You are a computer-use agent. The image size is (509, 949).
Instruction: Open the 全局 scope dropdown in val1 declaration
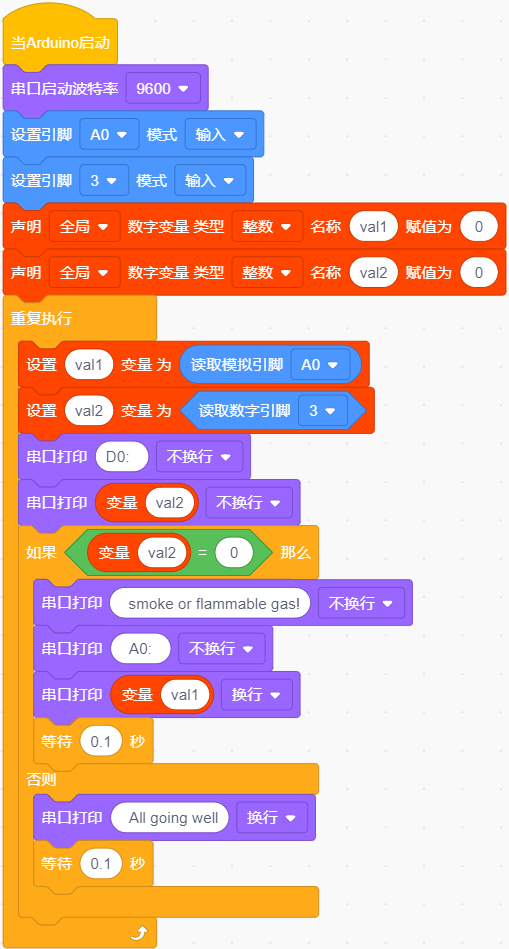click(84, 226)
